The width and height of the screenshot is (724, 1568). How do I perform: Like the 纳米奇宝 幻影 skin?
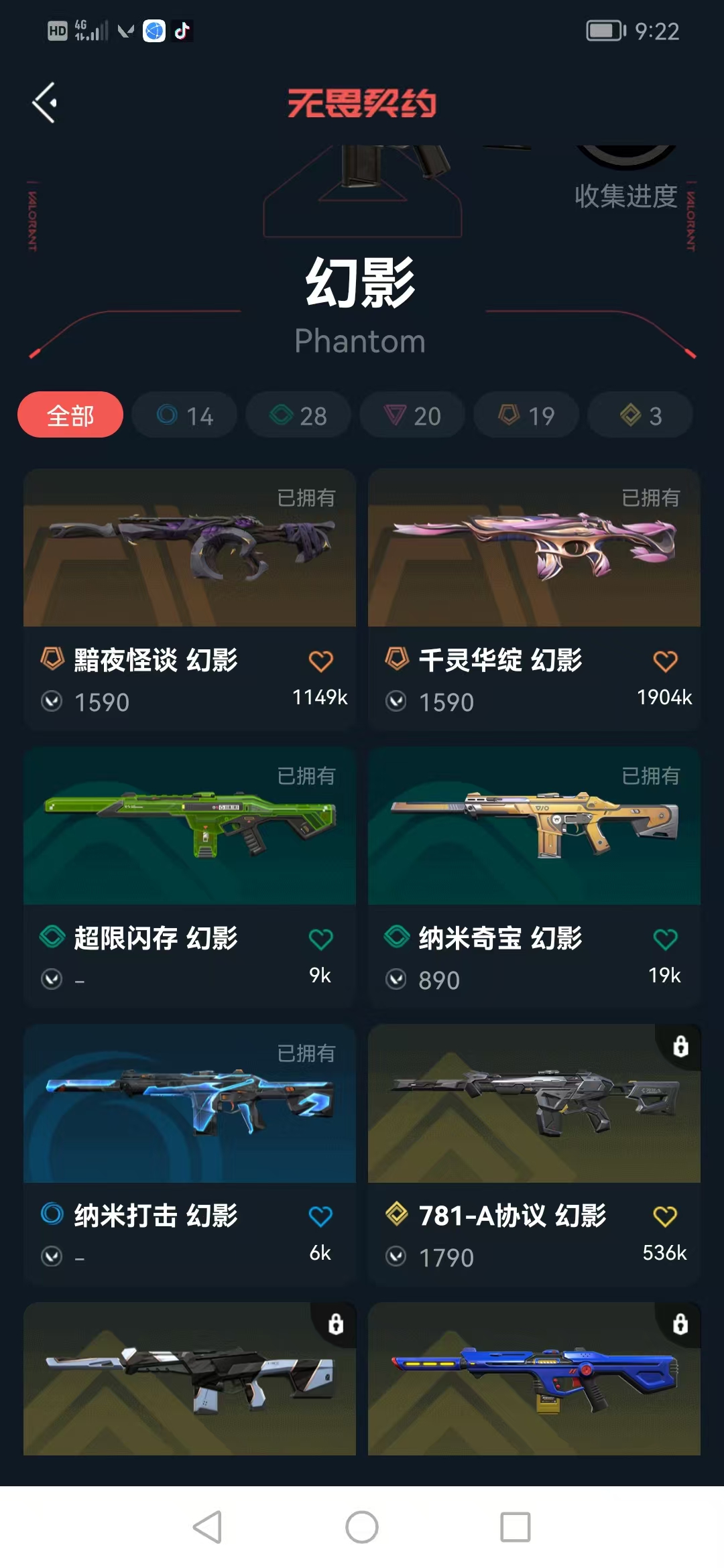(665, 939)
